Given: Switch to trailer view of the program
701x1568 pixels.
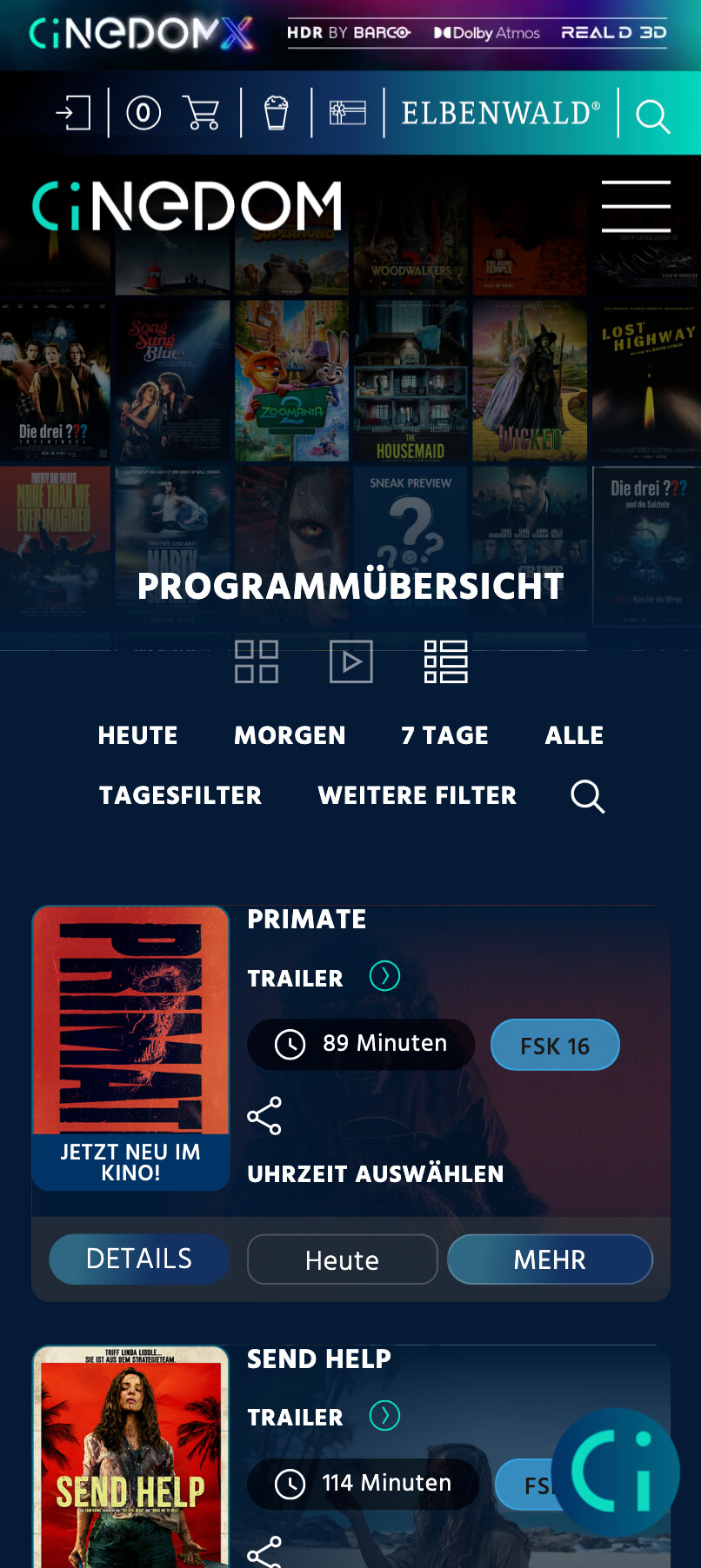Looking at the screenshot, I should [x=351, y=661].
